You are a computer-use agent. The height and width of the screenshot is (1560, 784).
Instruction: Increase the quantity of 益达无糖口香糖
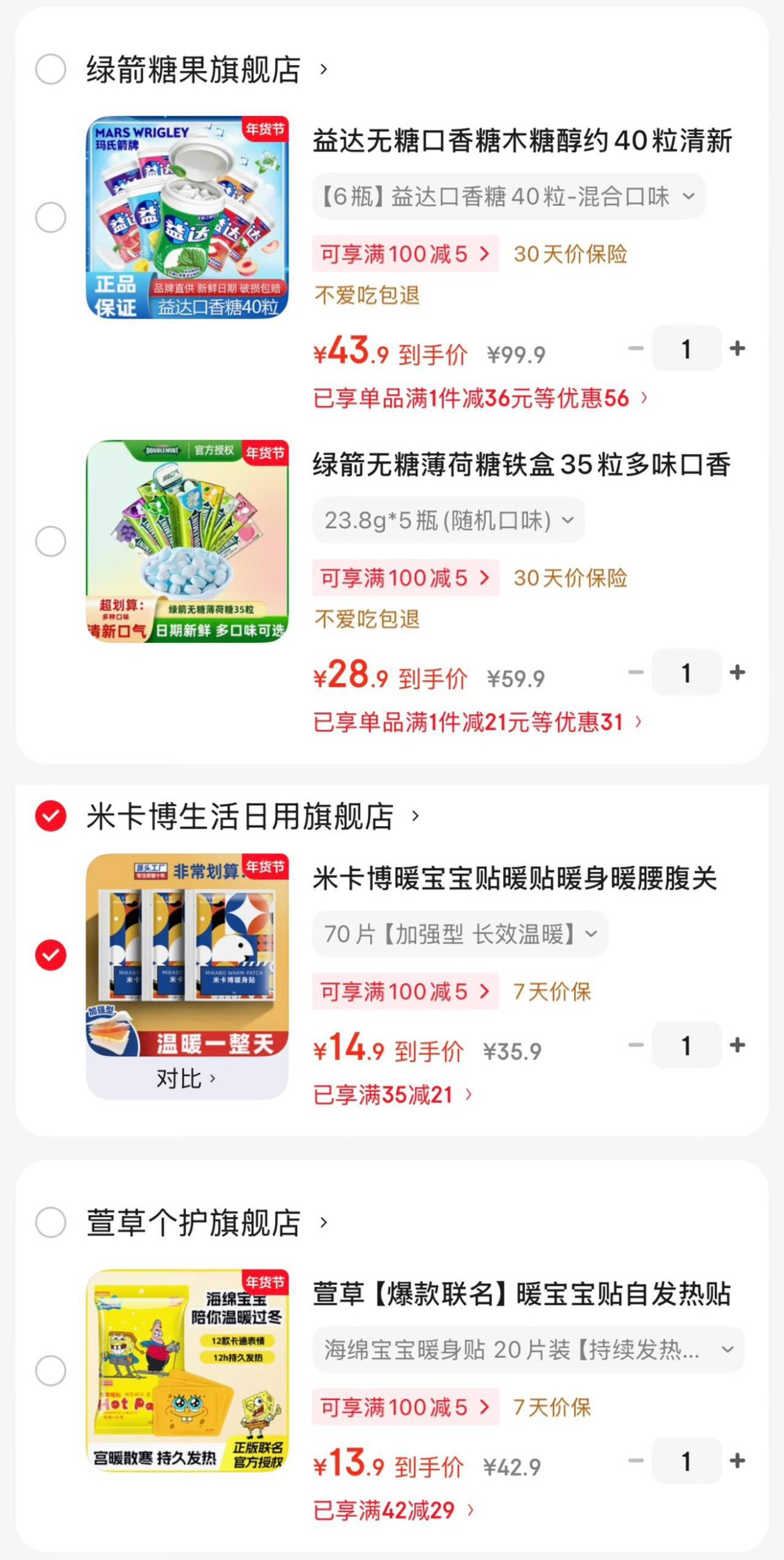click(x=737, y=349)
